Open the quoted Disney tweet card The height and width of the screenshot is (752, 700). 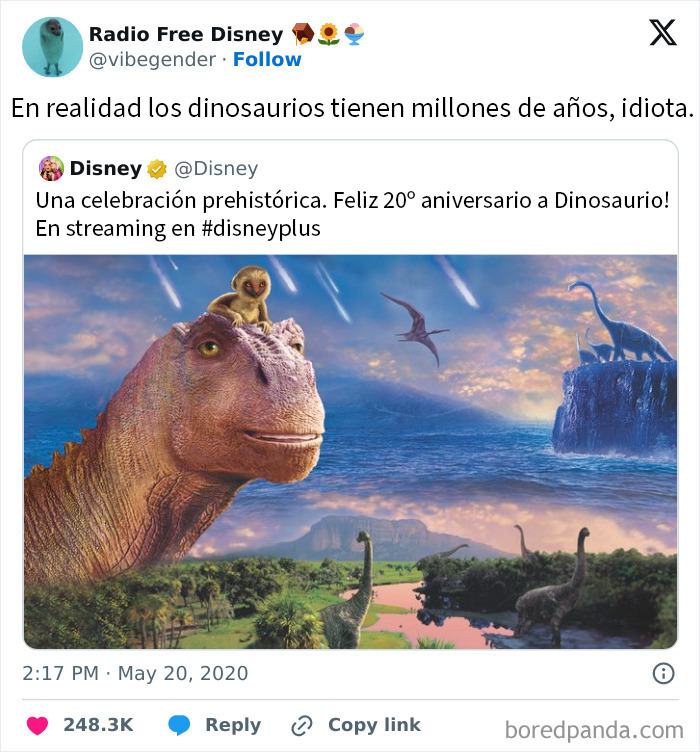tap(350, 200)
